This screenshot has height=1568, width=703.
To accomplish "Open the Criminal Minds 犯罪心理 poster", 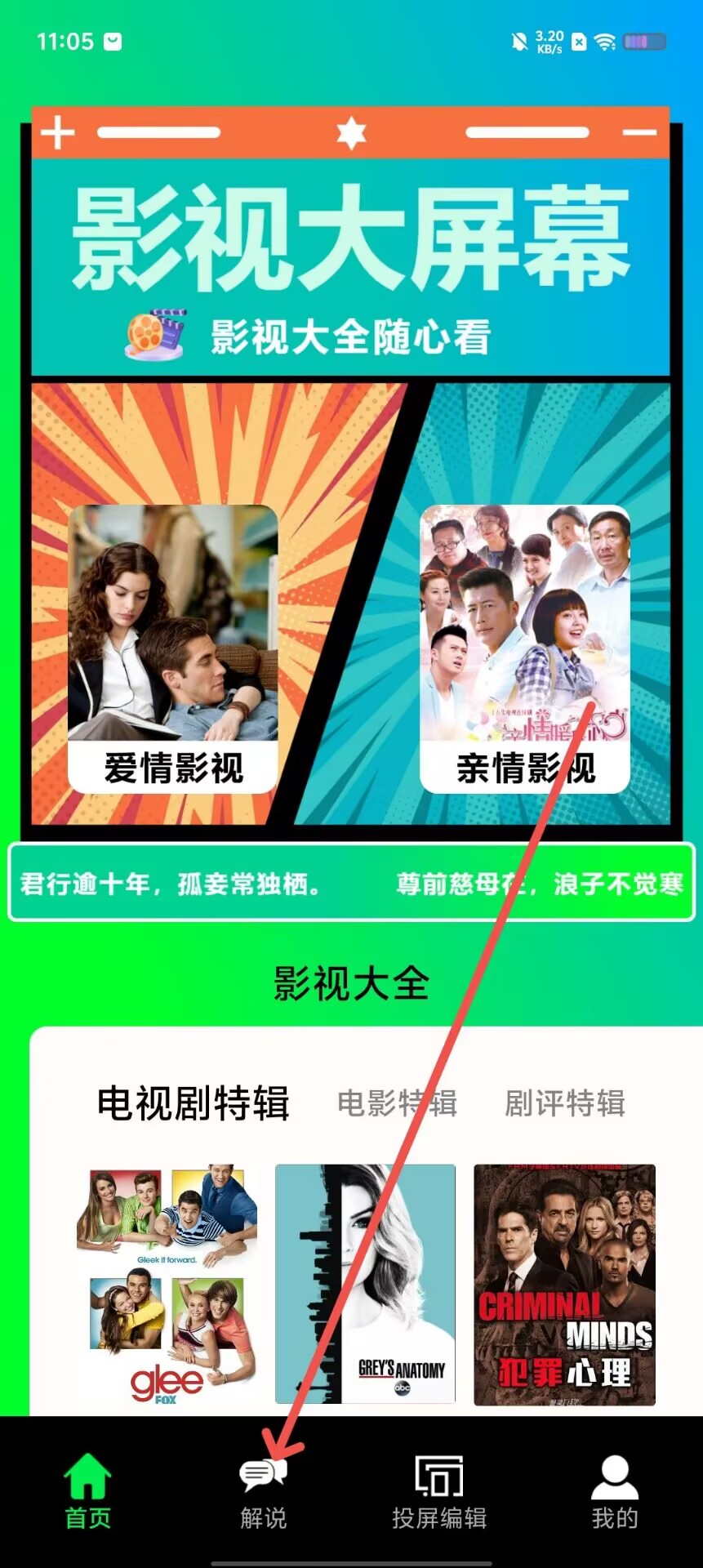I will 564,1285.
